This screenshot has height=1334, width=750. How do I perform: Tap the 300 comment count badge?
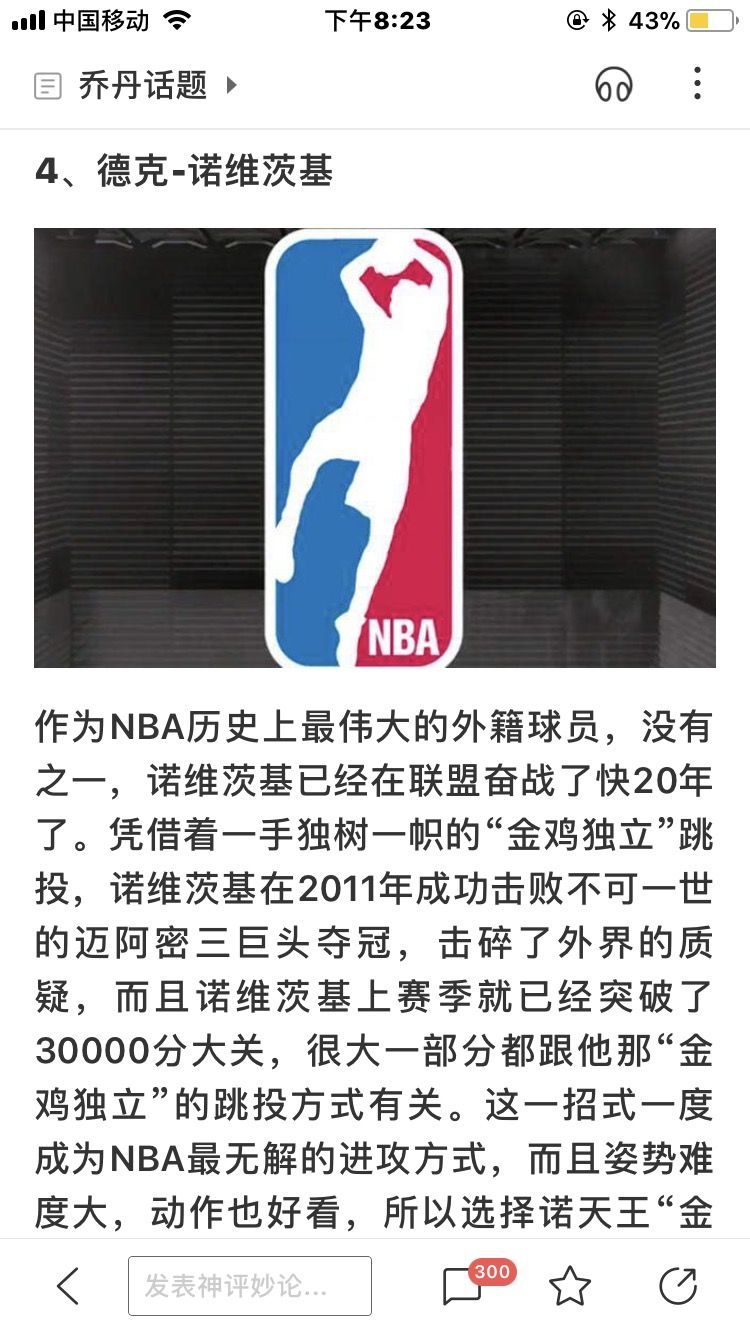(491, 1270)
